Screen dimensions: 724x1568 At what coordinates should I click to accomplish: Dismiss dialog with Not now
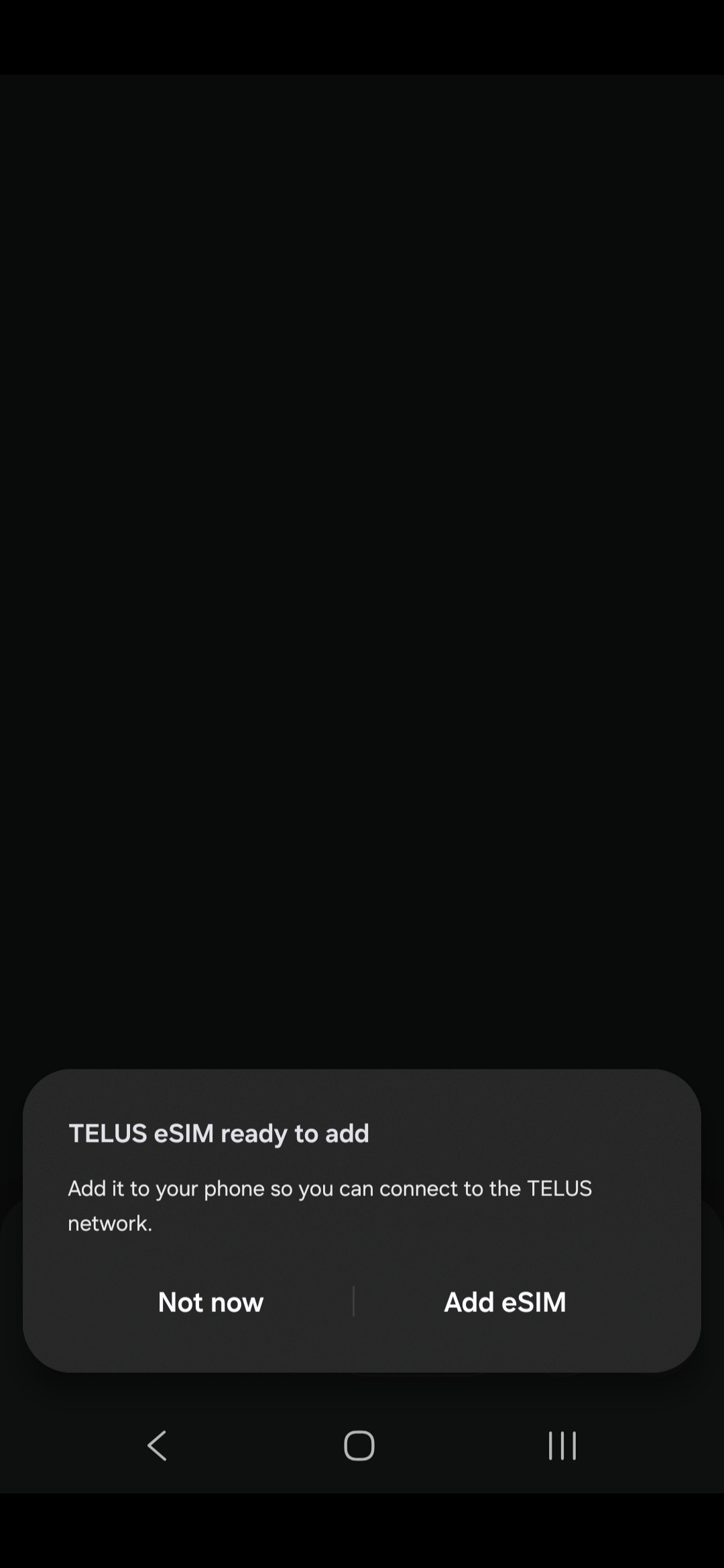click(x=210, y=1302)
